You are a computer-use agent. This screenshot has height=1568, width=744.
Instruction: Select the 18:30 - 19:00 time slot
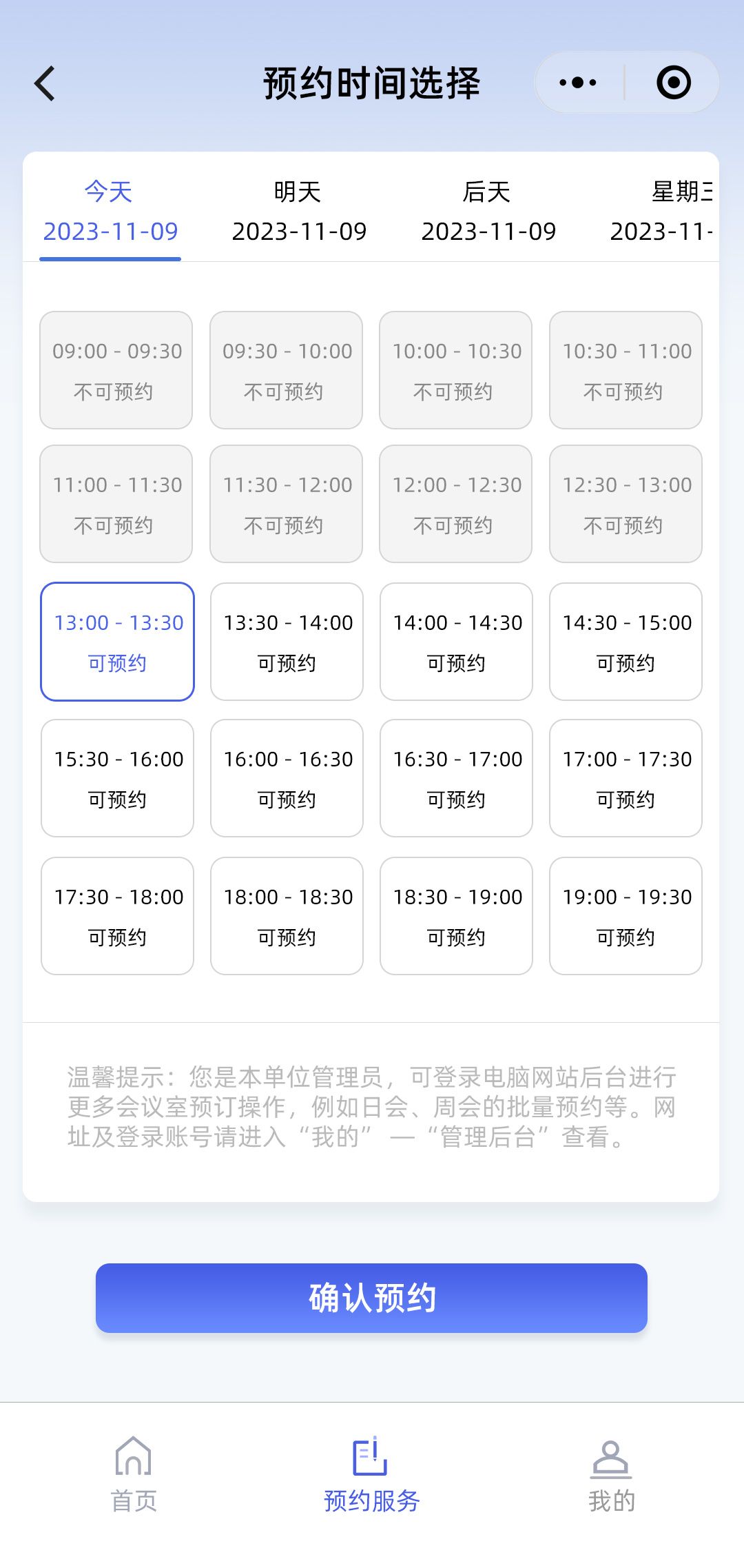click(x=456, y=916)
